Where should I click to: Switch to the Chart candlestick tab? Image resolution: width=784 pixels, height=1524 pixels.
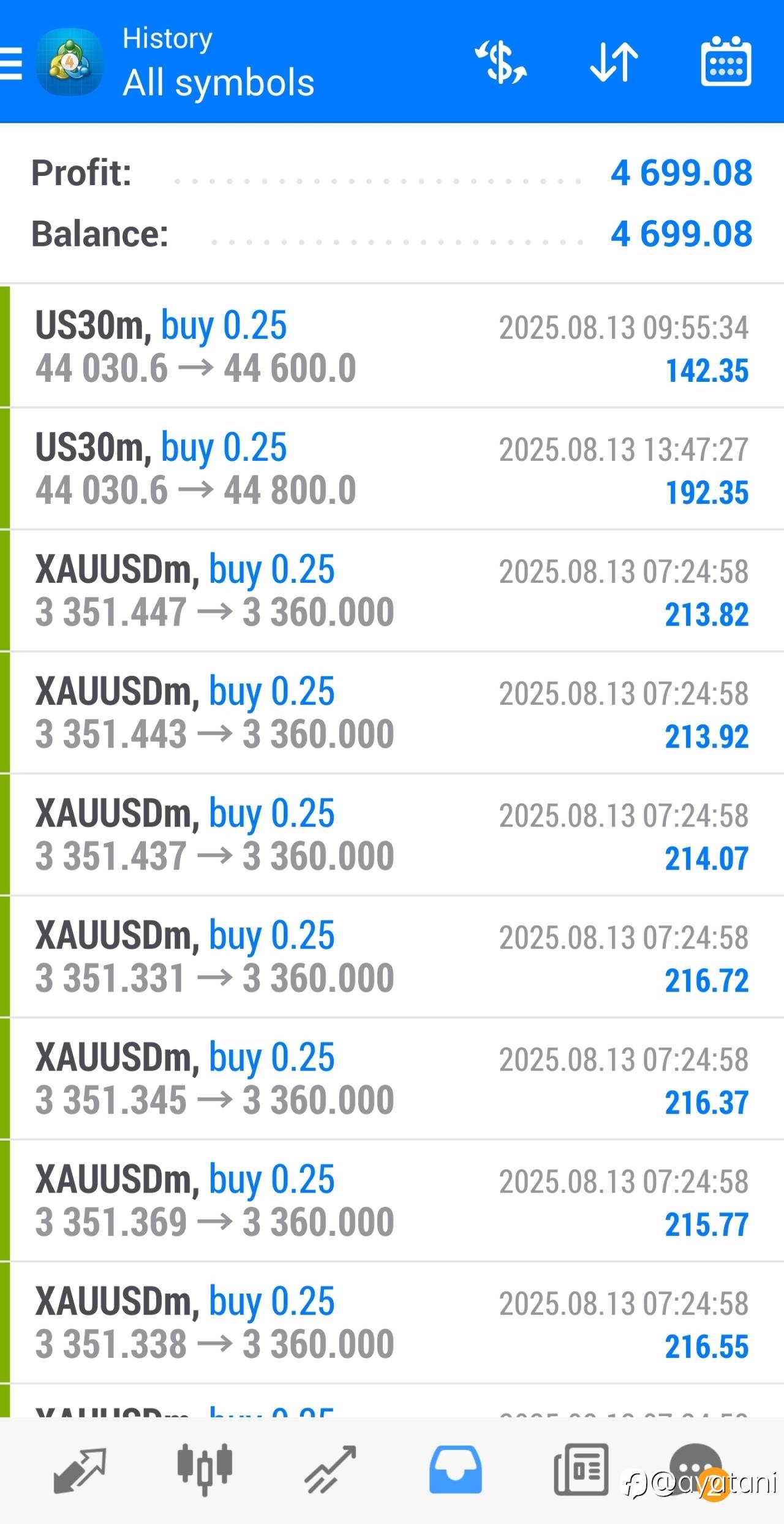(x=205, y=1469)
